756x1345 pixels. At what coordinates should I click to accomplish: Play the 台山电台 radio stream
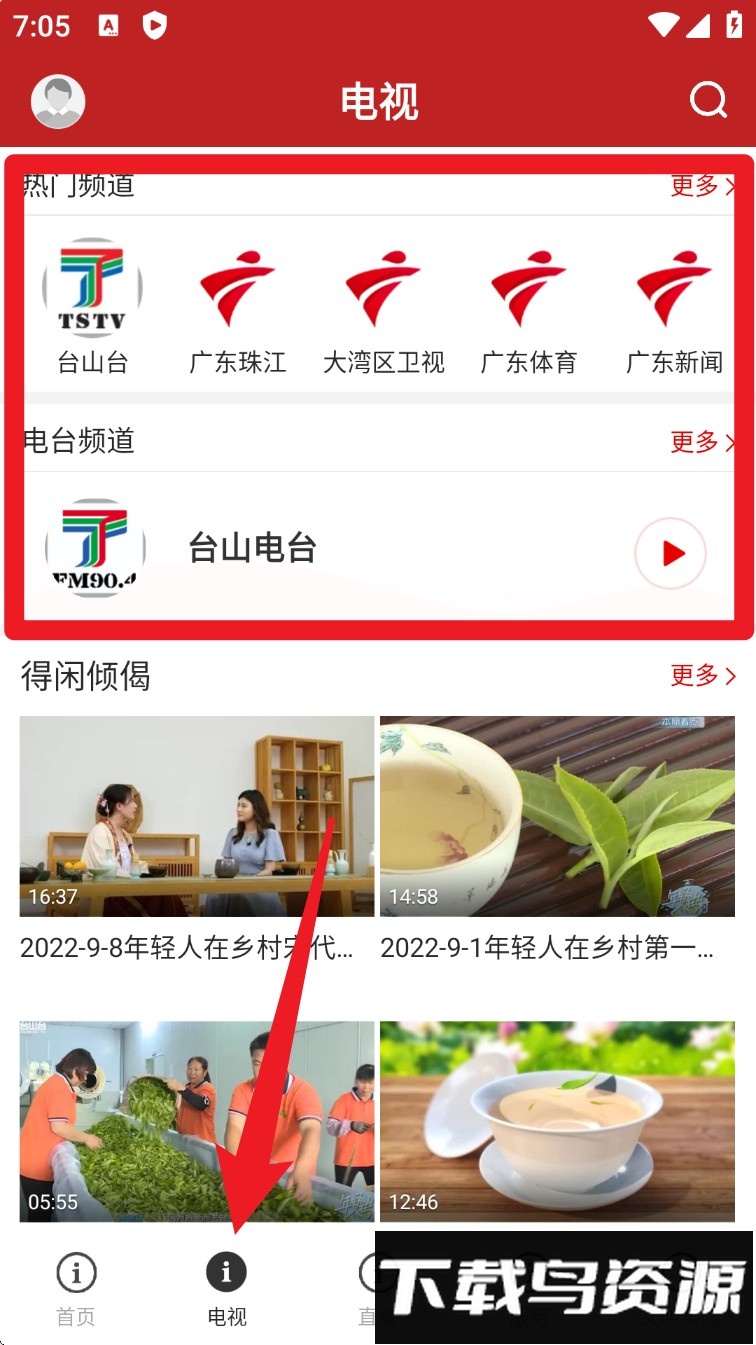[670, 553]
